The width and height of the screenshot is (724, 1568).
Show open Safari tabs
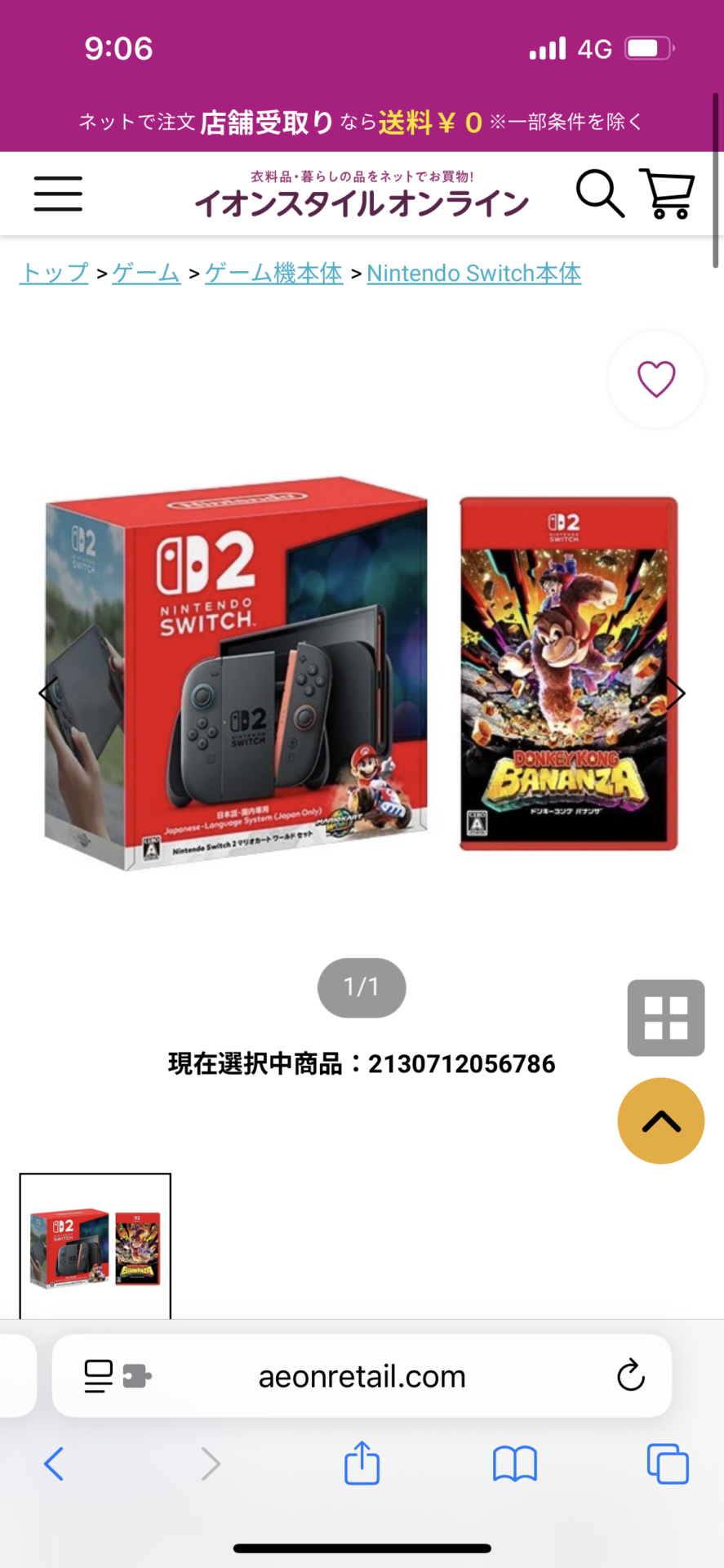click(x=668, y=1463)
